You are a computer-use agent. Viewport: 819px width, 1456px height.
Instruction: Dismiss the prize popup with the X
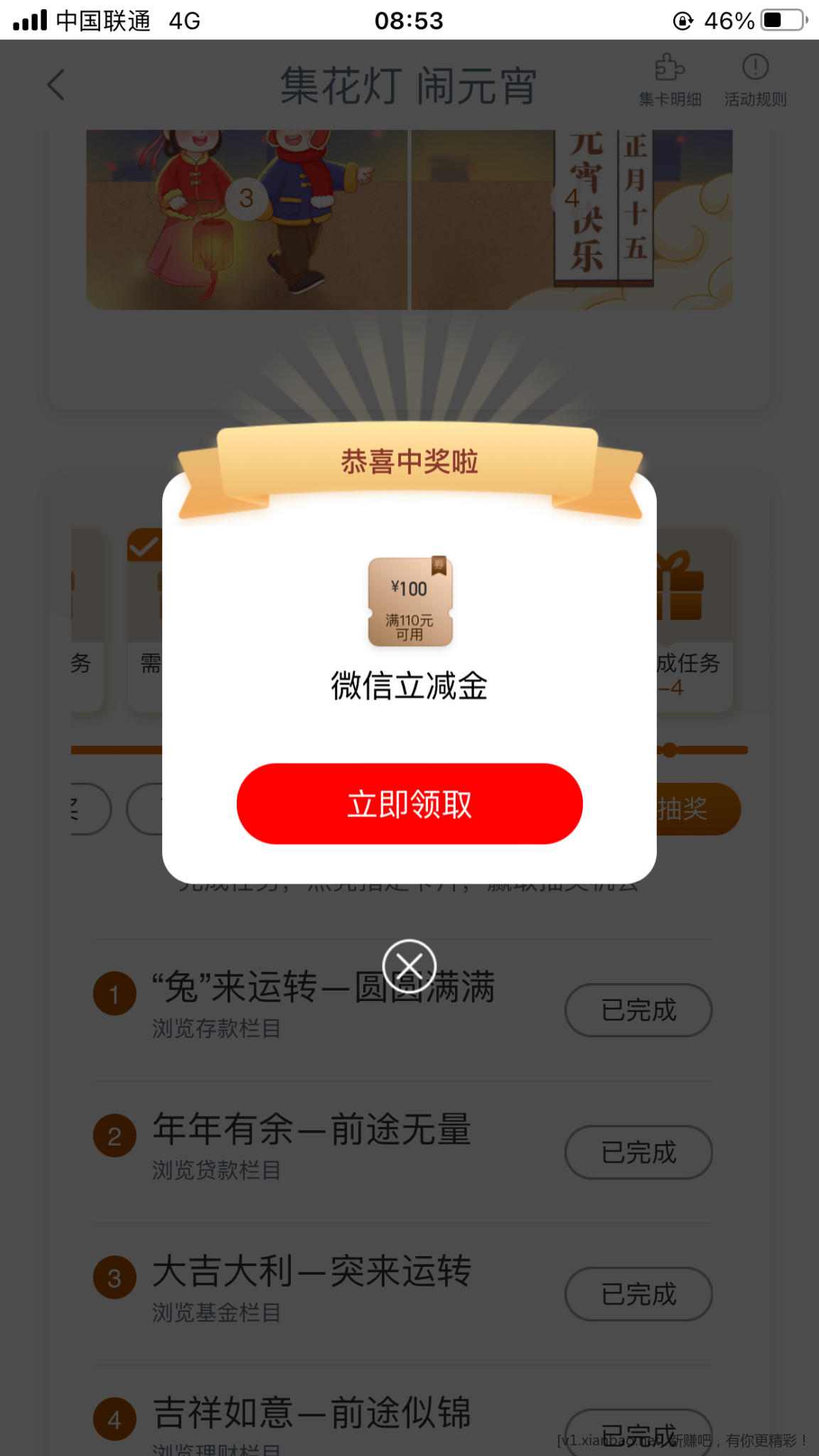tap(409, 965)
